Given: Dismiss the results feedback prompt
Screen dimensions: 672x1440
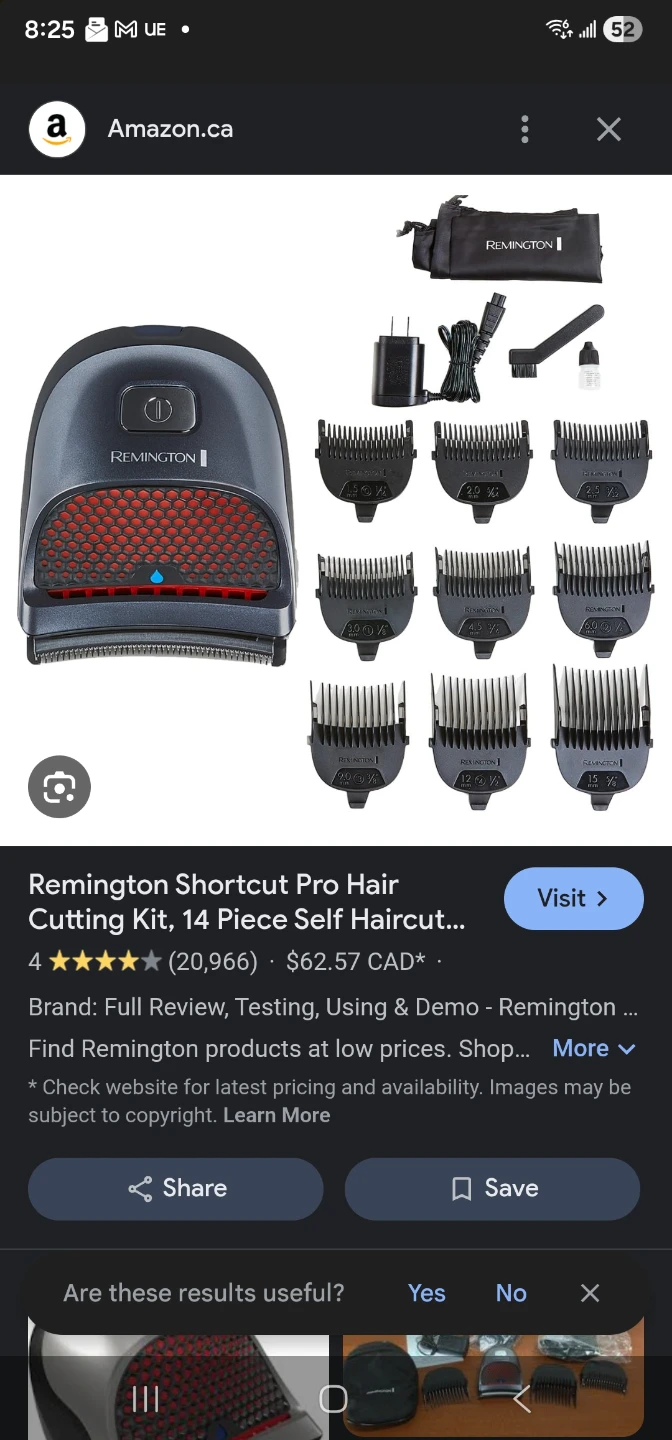Looking at the screenshot, I should (x=590, y=1293).
